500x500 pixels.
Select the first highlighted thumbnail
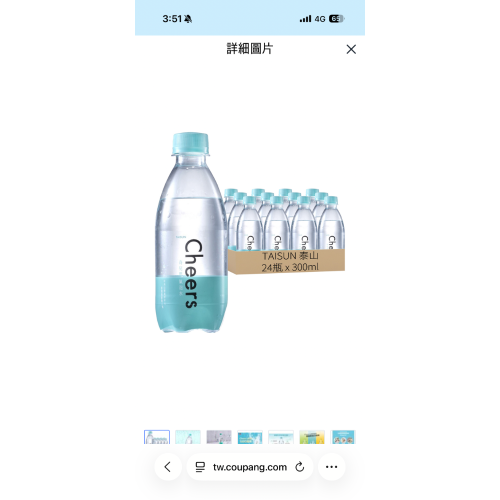click(157, 437)
